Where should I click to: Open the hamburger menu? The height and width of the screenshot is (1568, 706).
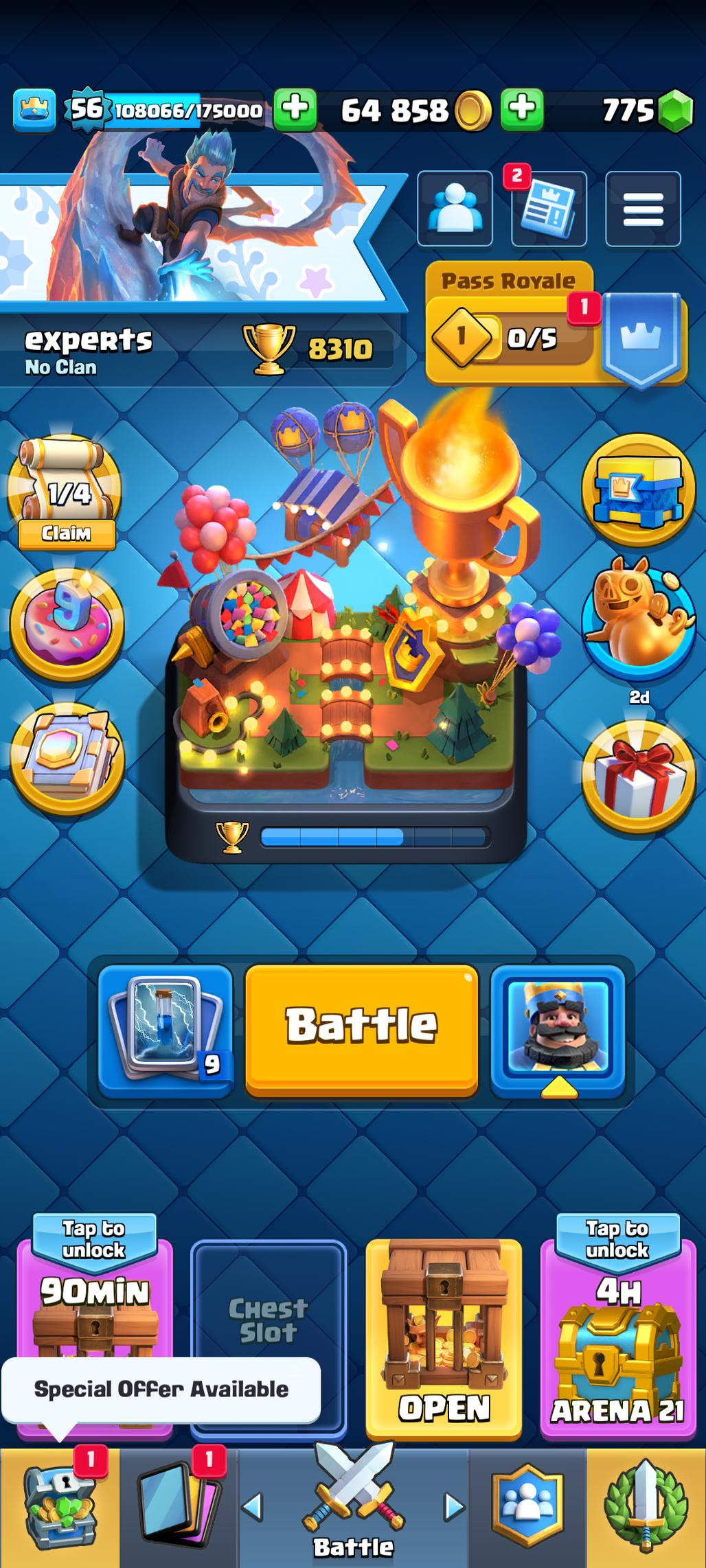642,209
